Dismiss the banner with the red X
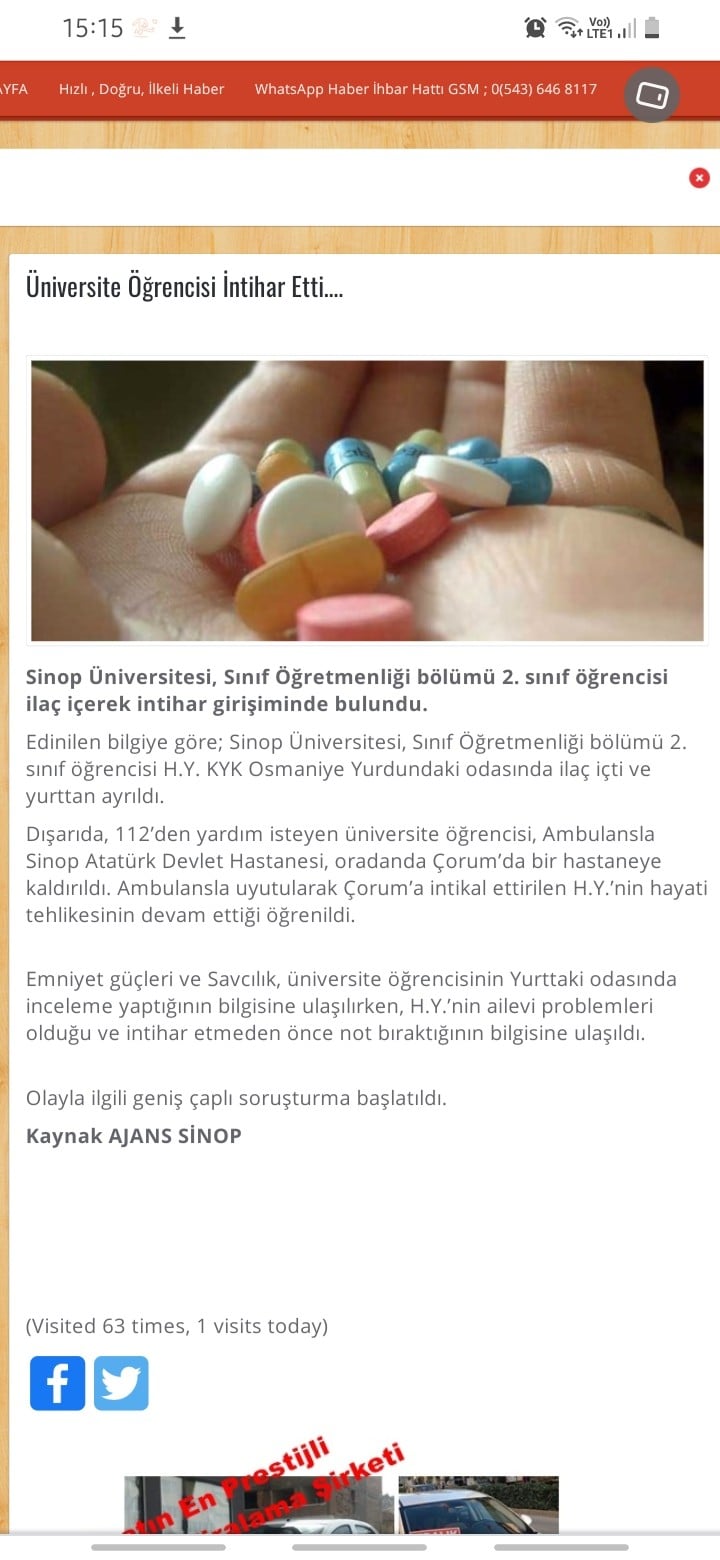 pyautogui.click(x=699, y=178)
